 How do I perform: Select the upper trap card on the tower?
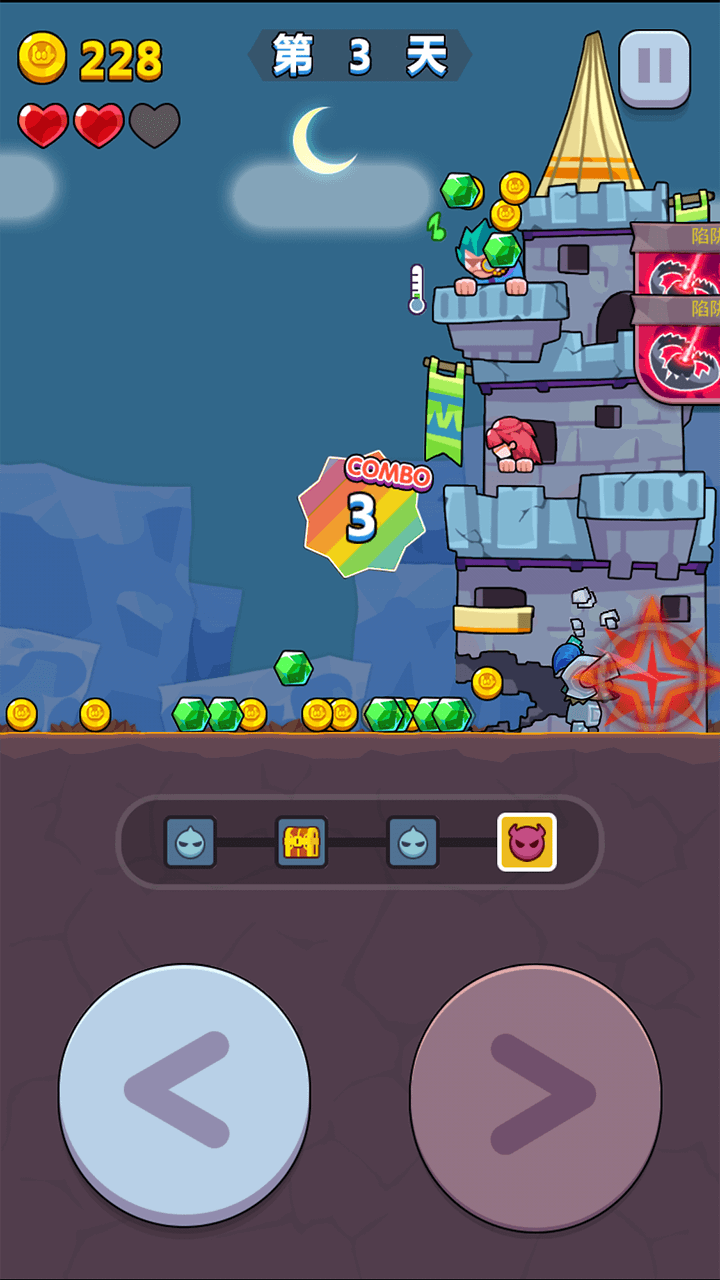(678, 262)
